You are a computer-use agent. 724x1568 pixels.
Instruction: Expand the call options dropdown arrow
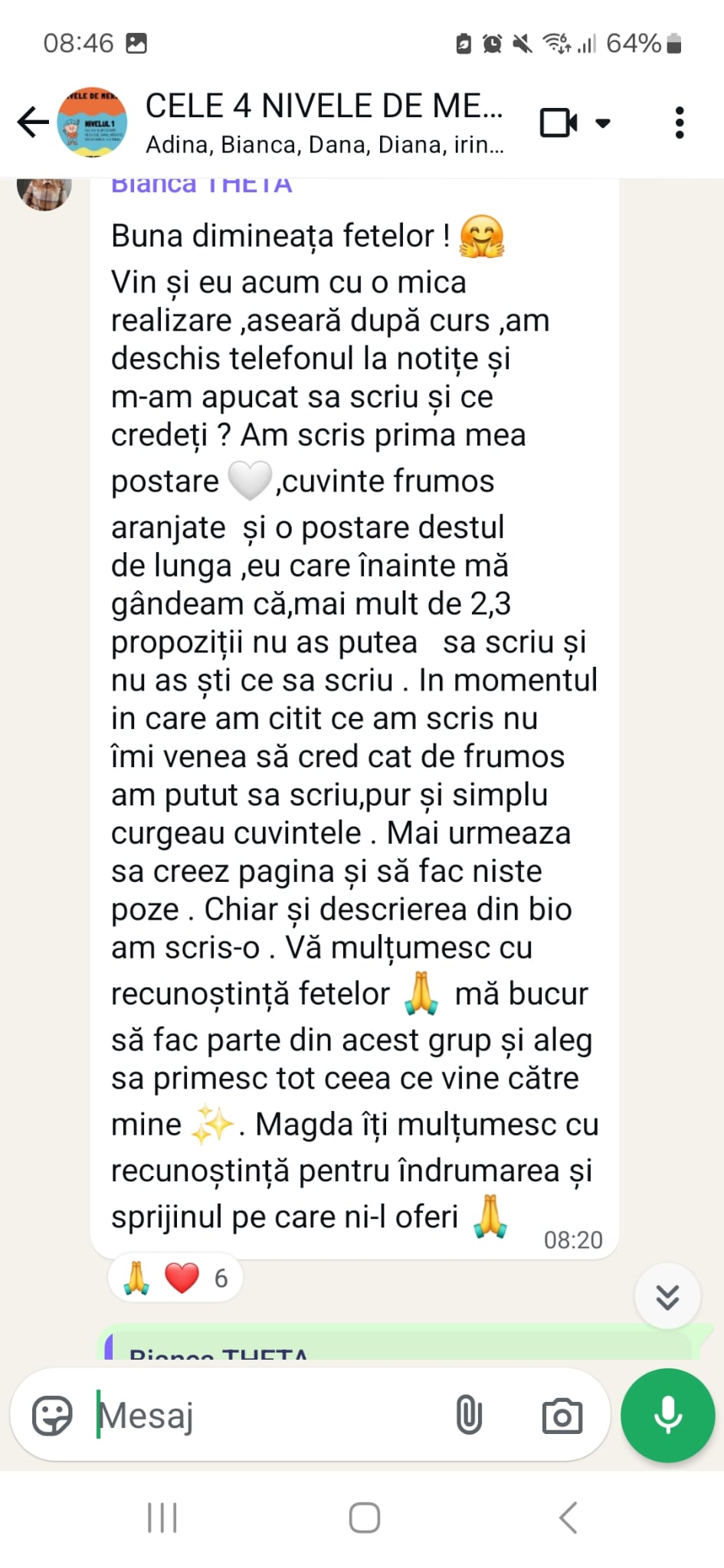[603, 122]
